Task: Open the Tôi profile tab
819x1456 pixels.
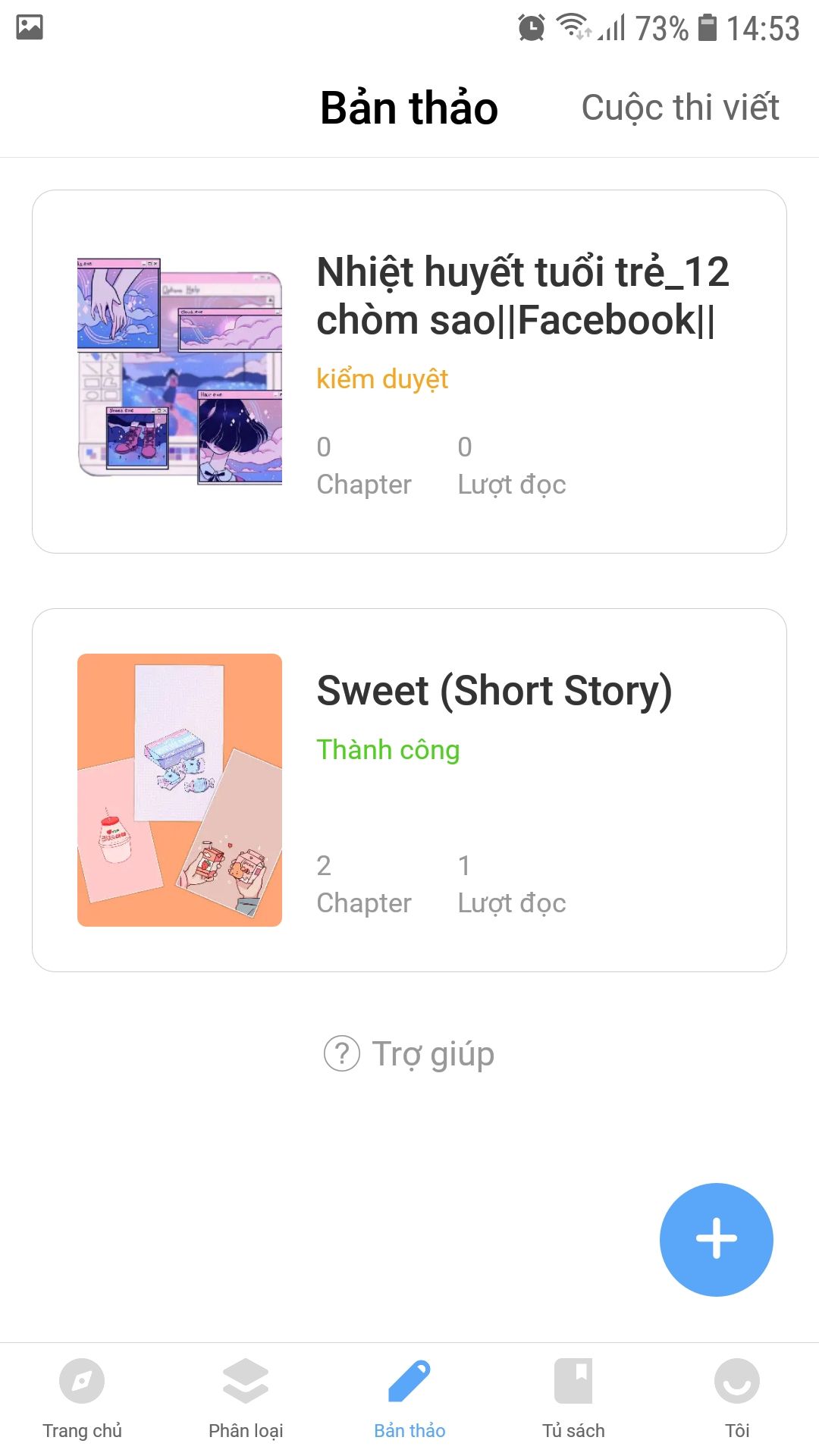Action: point(737,1398)
